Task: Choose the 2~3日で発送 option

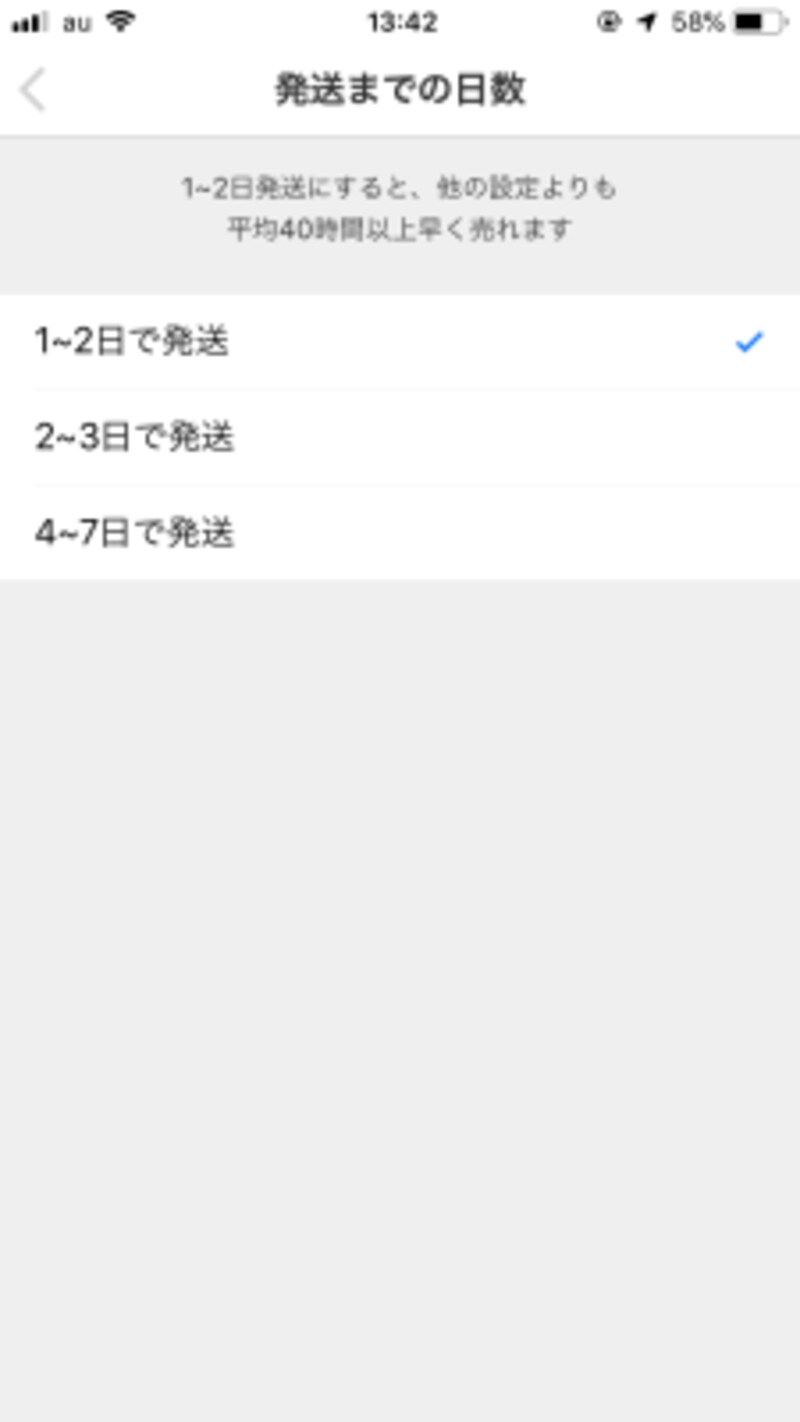Action: (x=400, y=437)
